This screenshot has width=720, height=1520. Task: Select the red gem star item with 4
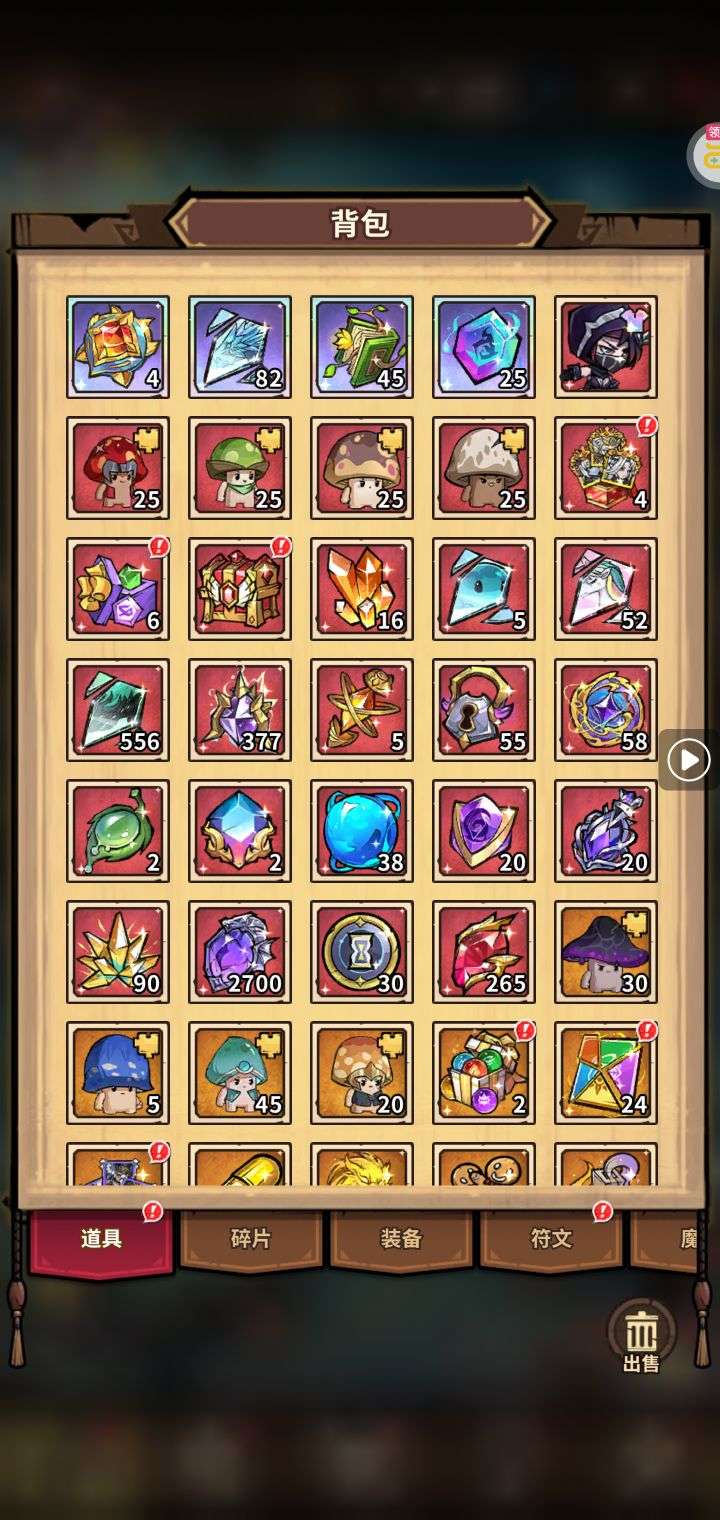pyautogui.click(x=118, y=346)
